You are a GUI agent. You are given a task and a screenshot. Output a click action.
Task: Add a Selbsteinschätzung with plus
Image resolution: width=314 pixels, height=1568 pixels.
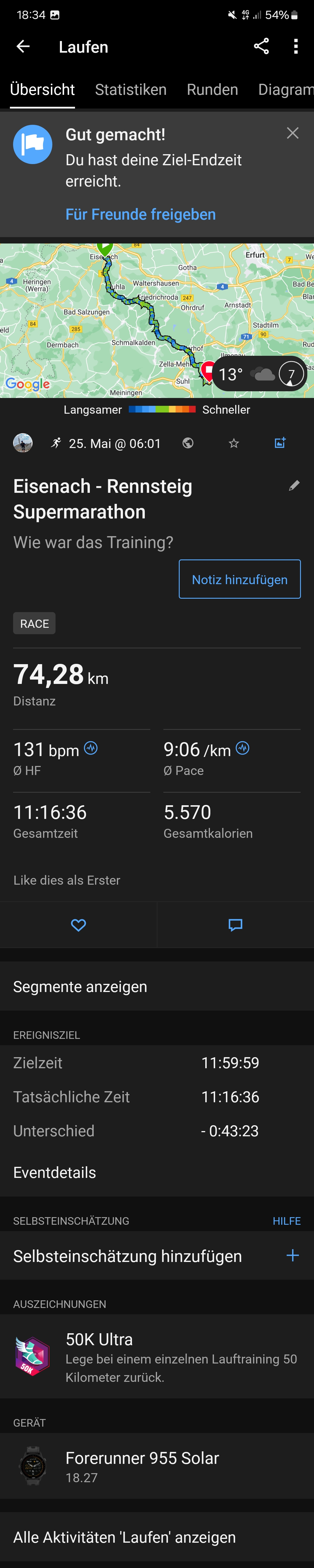coord(293,1256)
